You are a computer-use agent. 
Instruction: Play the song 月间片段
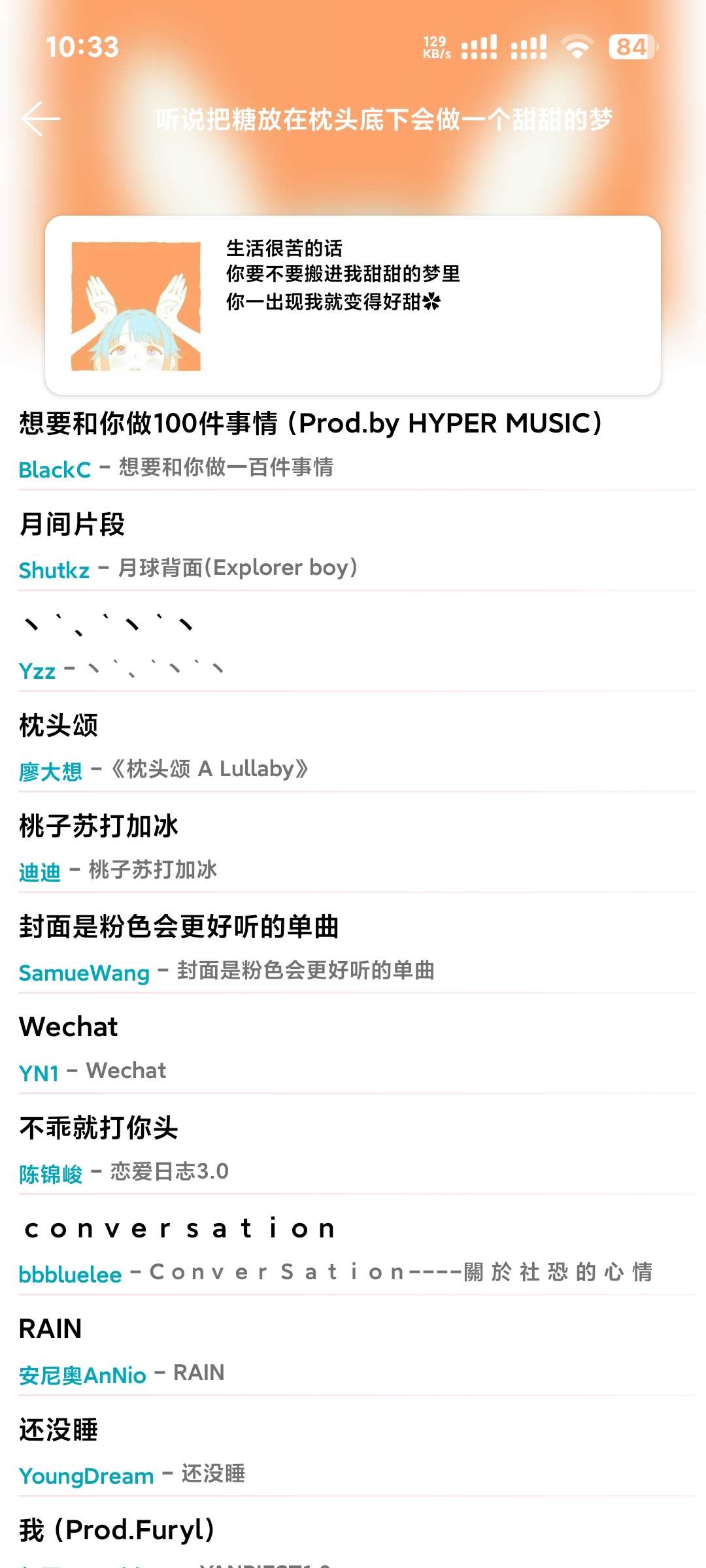(x=72, y=524)
